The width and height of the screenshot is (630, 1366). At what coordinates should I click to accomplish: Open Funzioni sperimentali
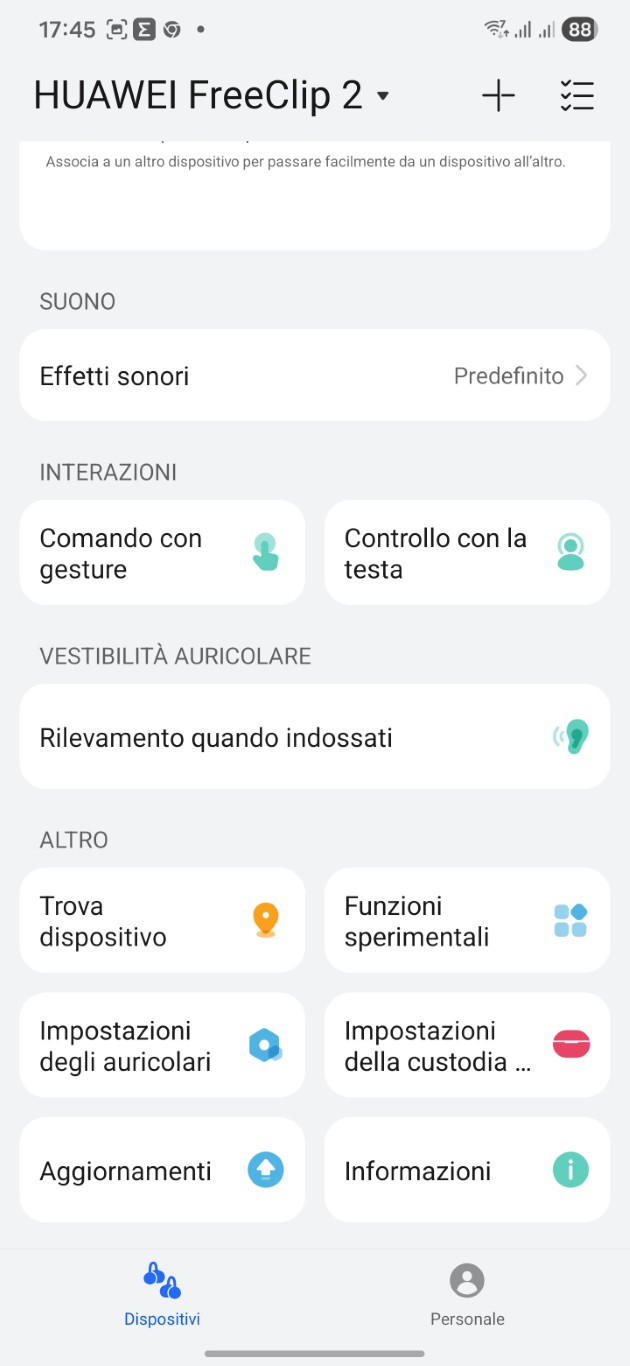coord(467,921)
